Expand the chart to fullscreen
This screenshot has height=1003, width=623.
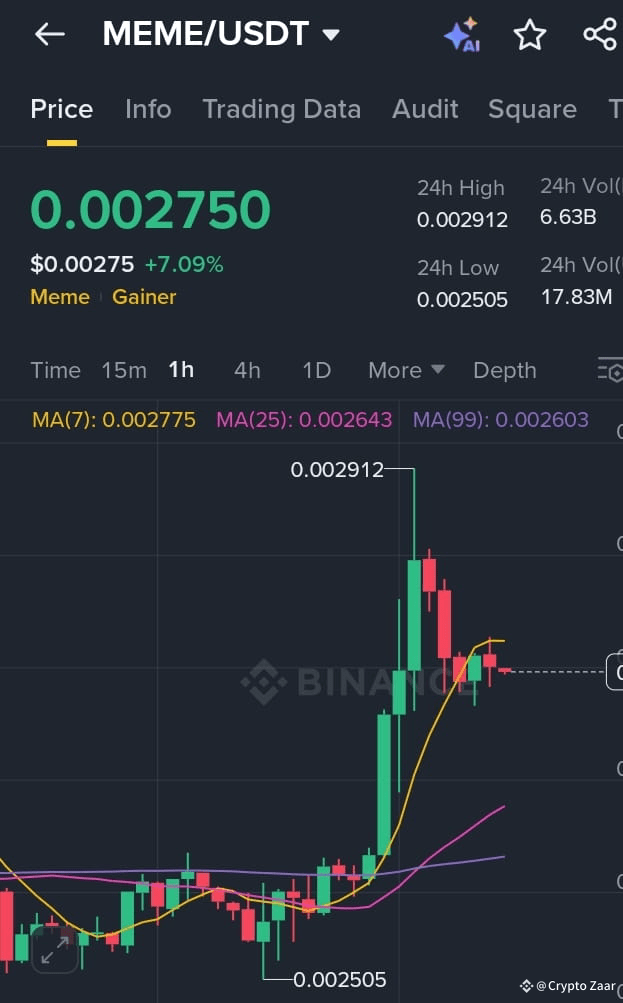coord(54,948)
